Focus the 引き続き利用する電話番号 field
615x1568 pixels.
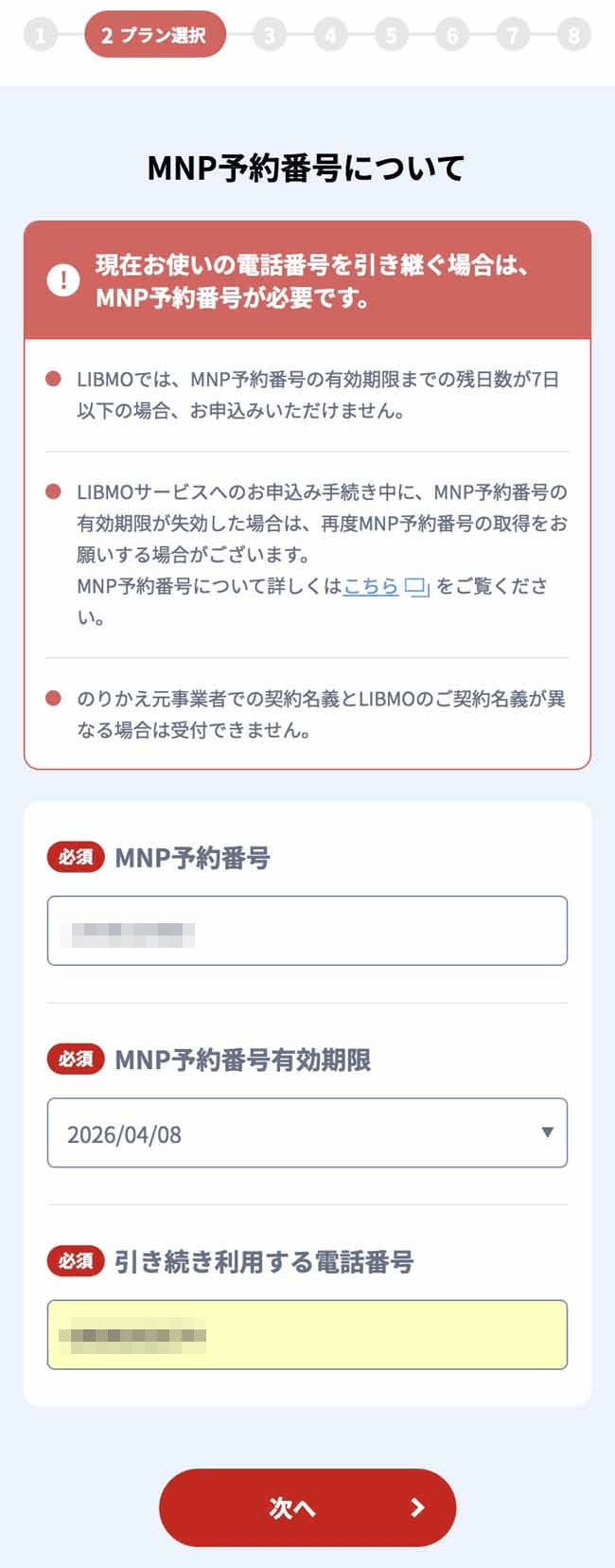(307, 1334)
